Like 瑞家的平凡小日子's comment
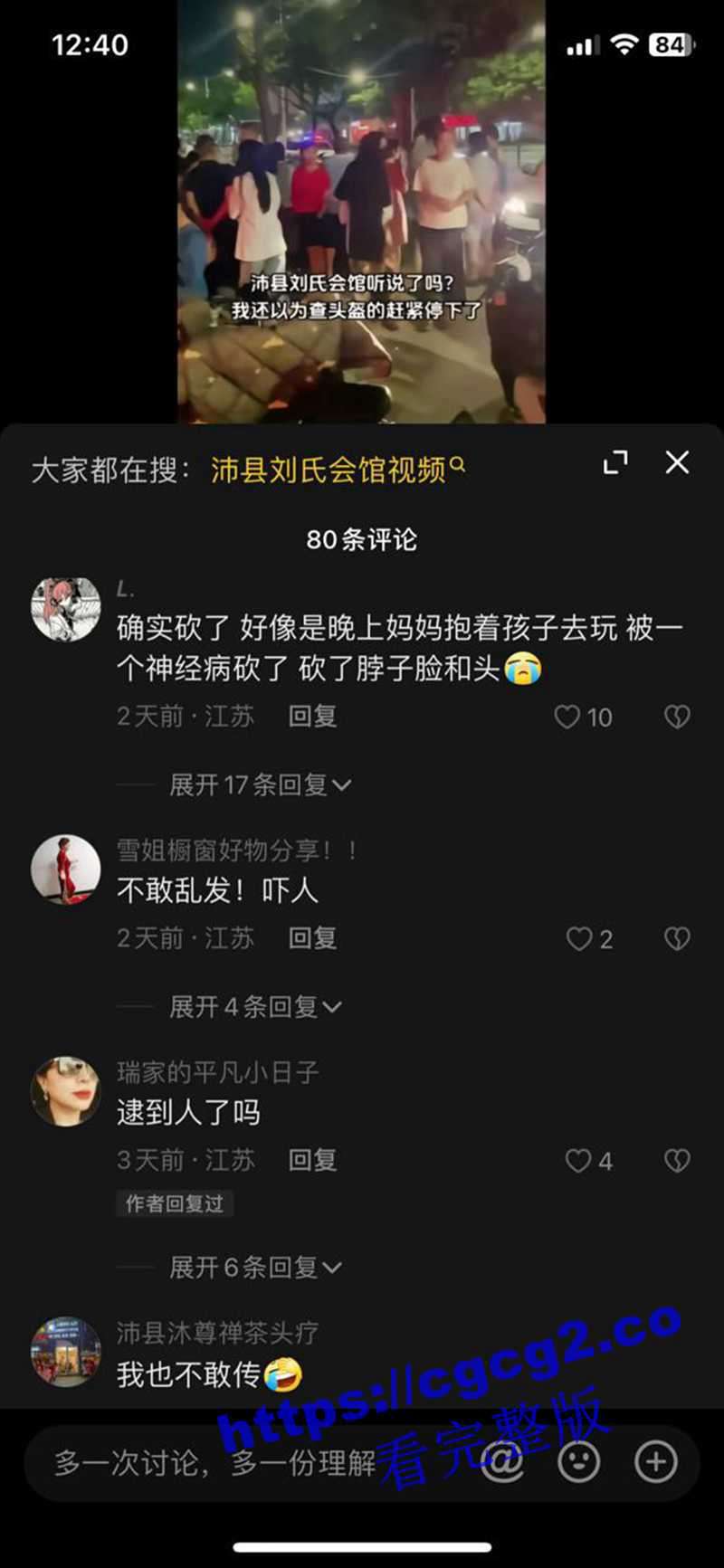The width and height of the screenshot is (724, 1568). point(578,1161)
